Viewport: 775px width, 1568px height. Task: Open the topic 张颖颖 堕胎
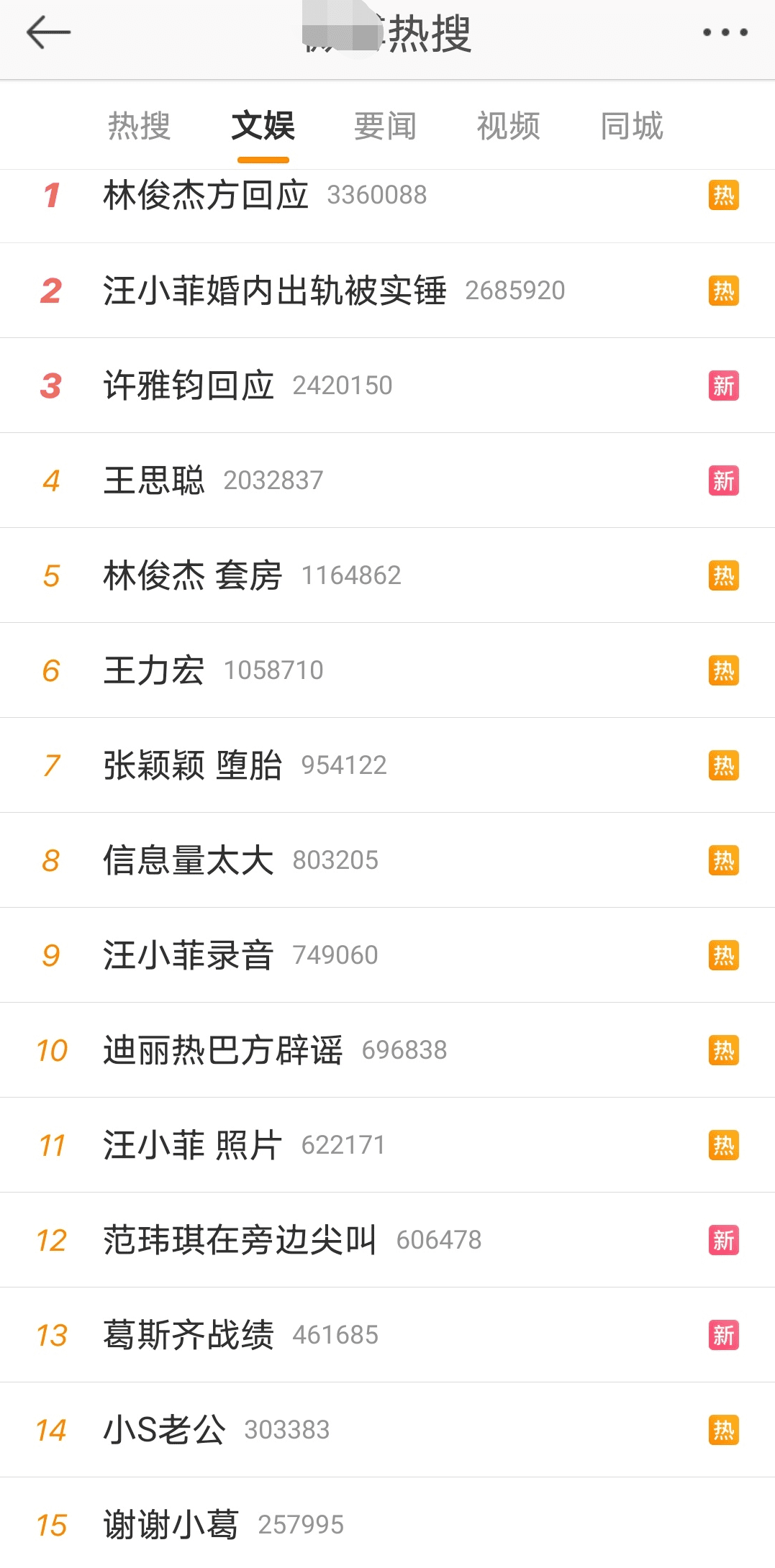192,765
